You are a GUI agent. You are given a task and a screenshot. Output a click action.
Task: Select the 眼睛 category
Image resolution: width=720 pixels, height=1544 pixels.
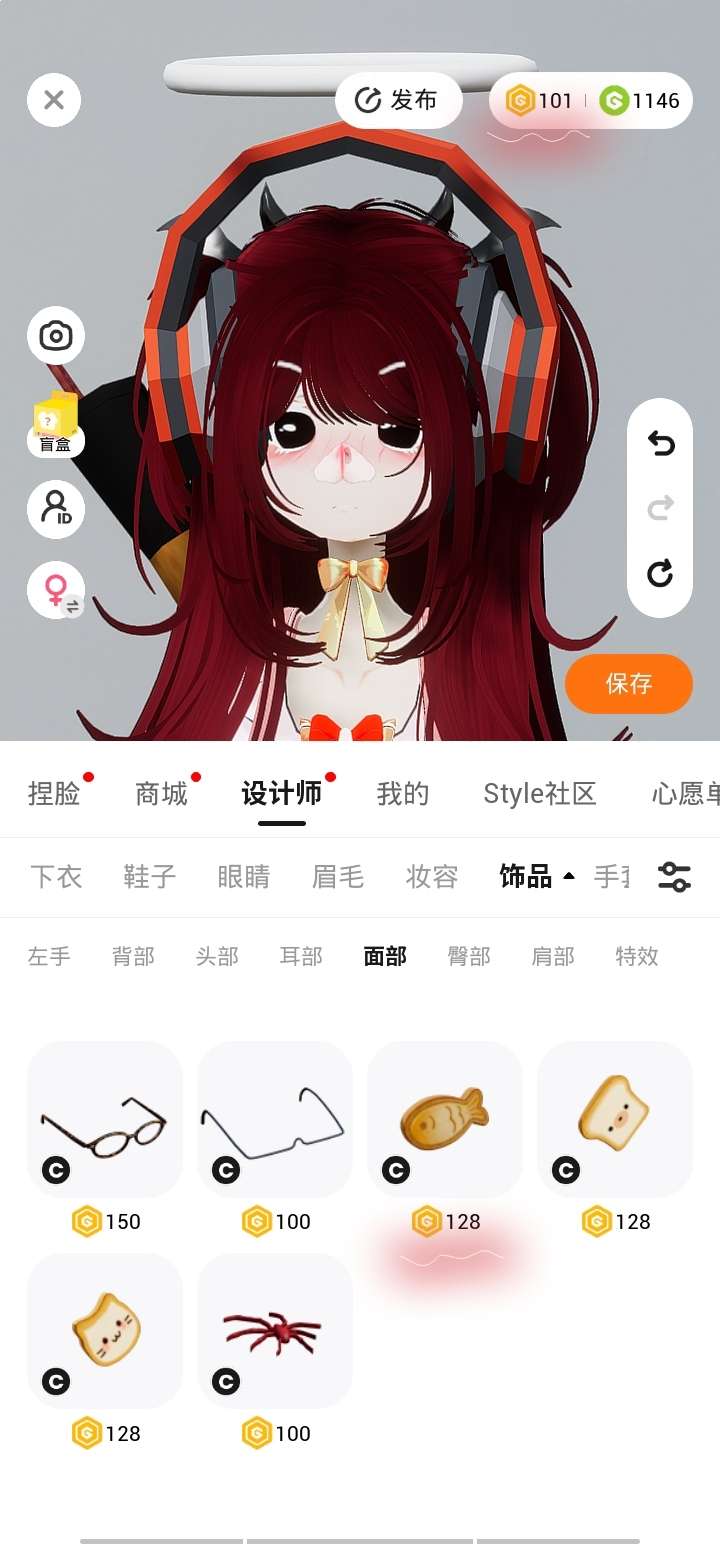pyautogui.click(x=244, y=877)
